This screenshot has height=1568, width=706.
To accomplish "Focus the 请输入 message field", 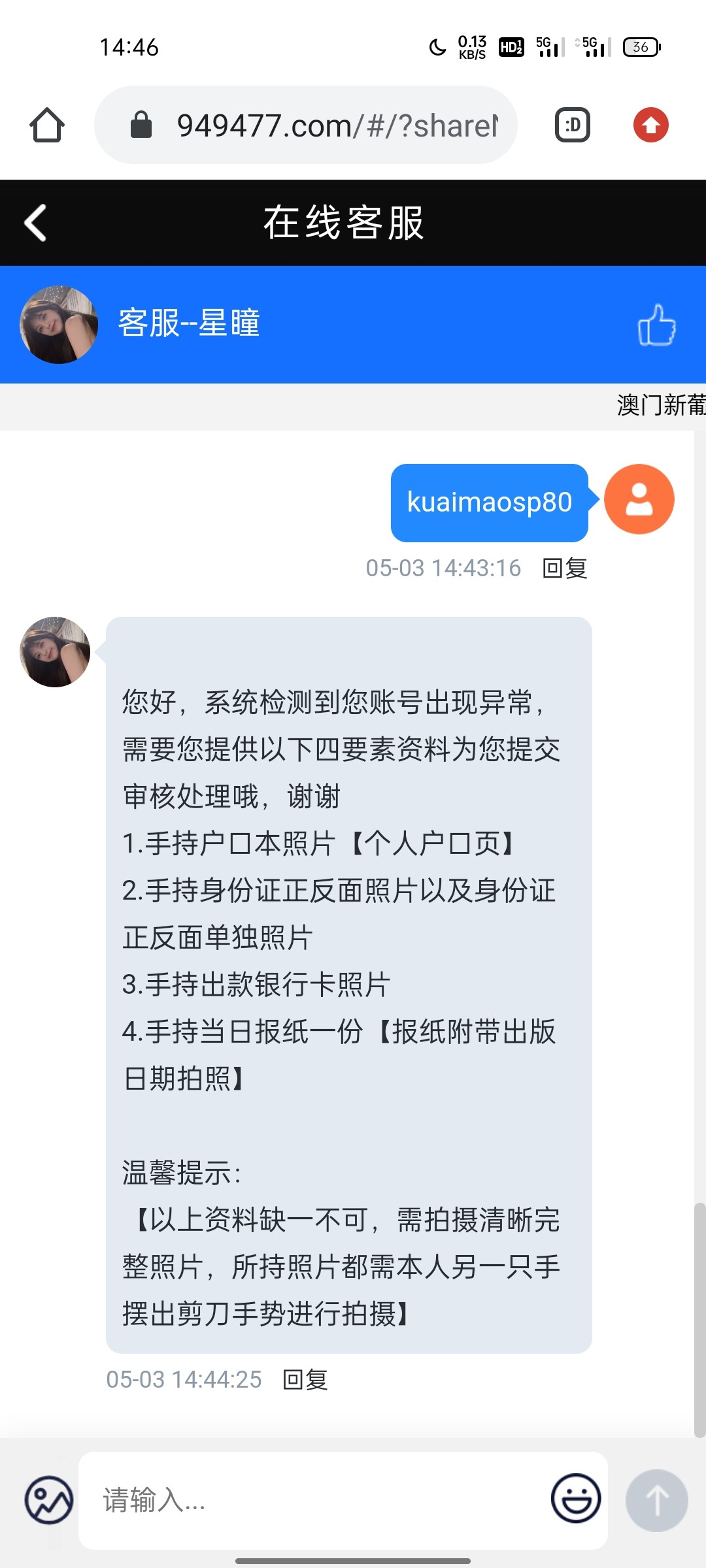I will [314, 1500].
